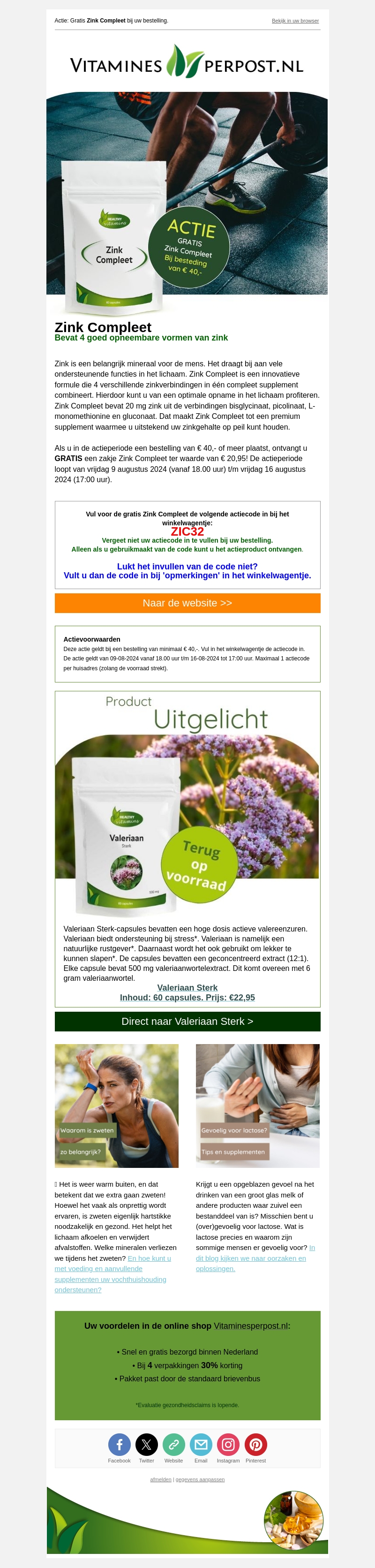Open 'gegevens aanpassen' link

click(200, 1479)
